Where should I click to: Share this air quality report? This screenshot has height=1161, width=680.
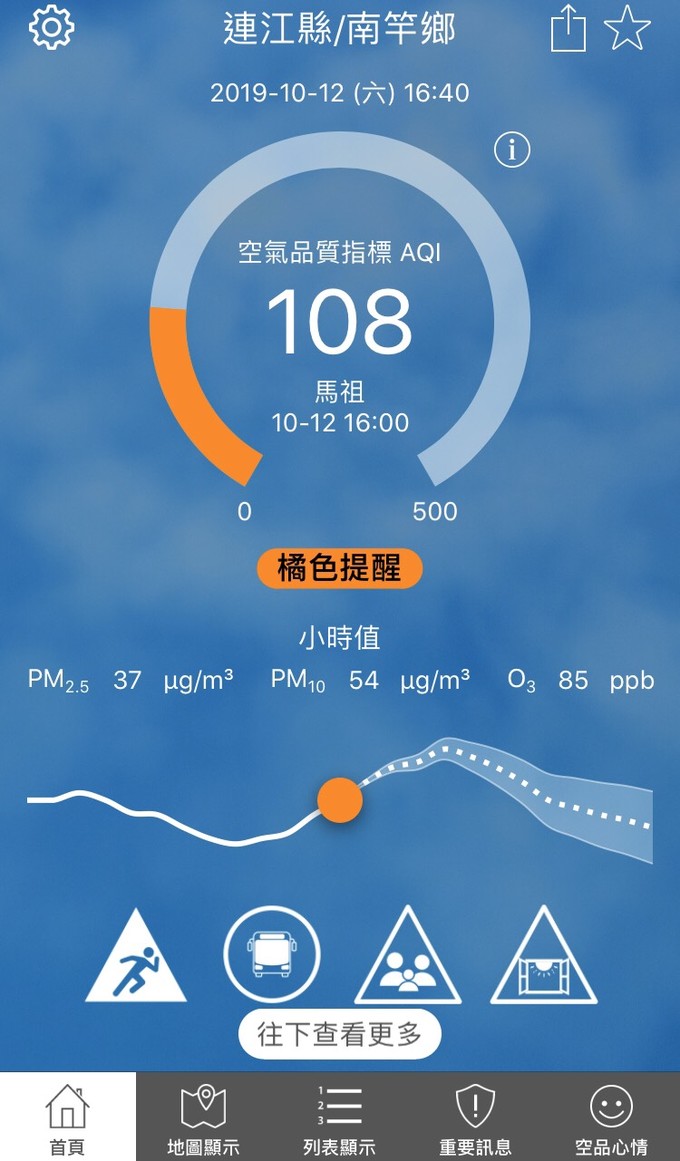568,27
